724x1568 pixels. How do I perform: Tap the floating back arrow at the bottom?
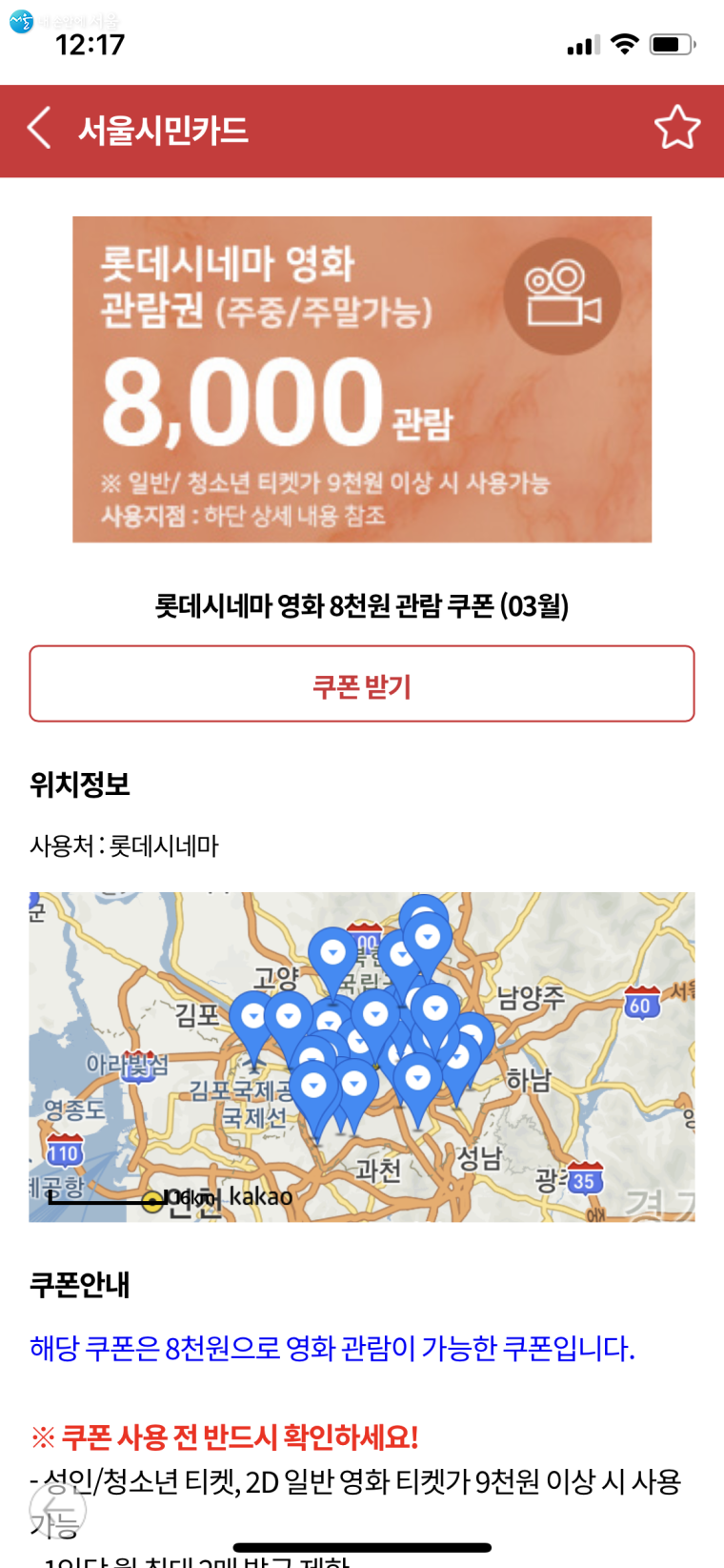pos(57,1509)
